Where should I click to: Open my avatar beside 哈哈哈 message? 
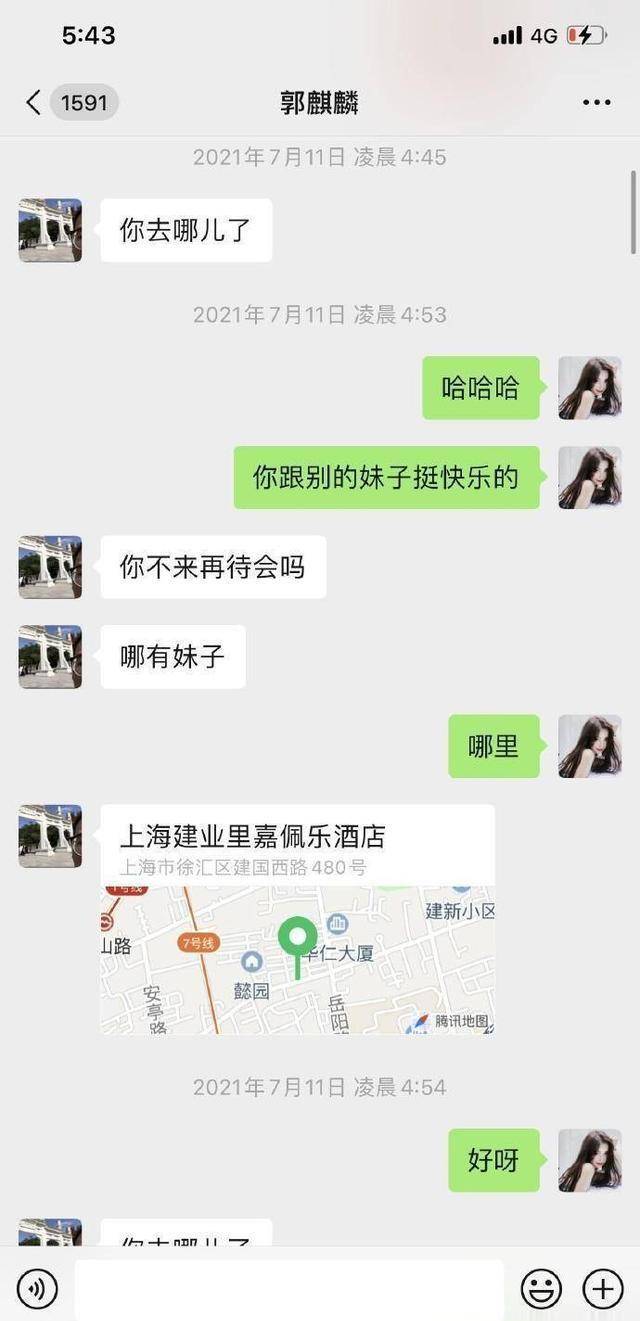coord(589,388)
